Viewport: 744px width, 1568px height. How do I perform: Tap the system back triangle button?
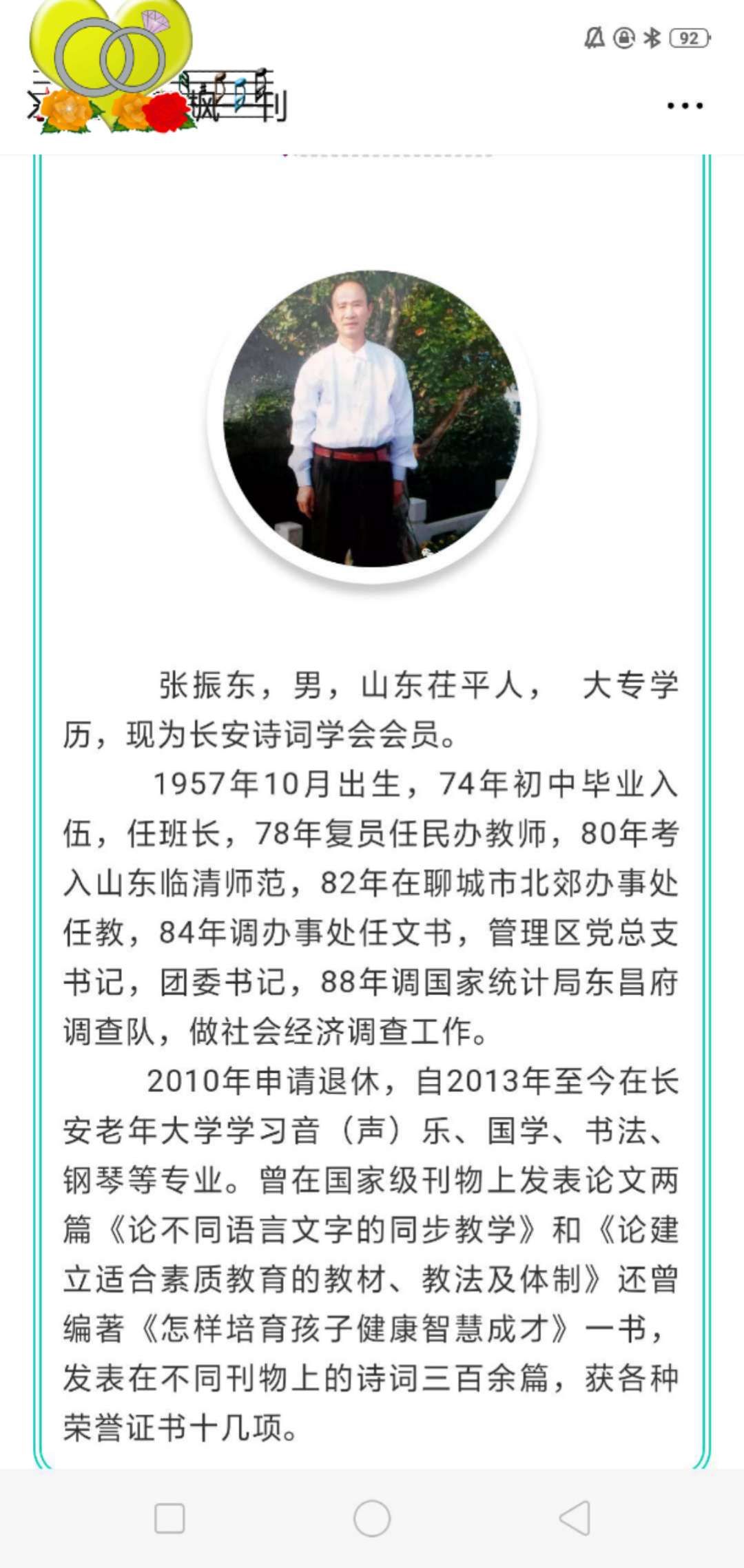(575, 1518)
